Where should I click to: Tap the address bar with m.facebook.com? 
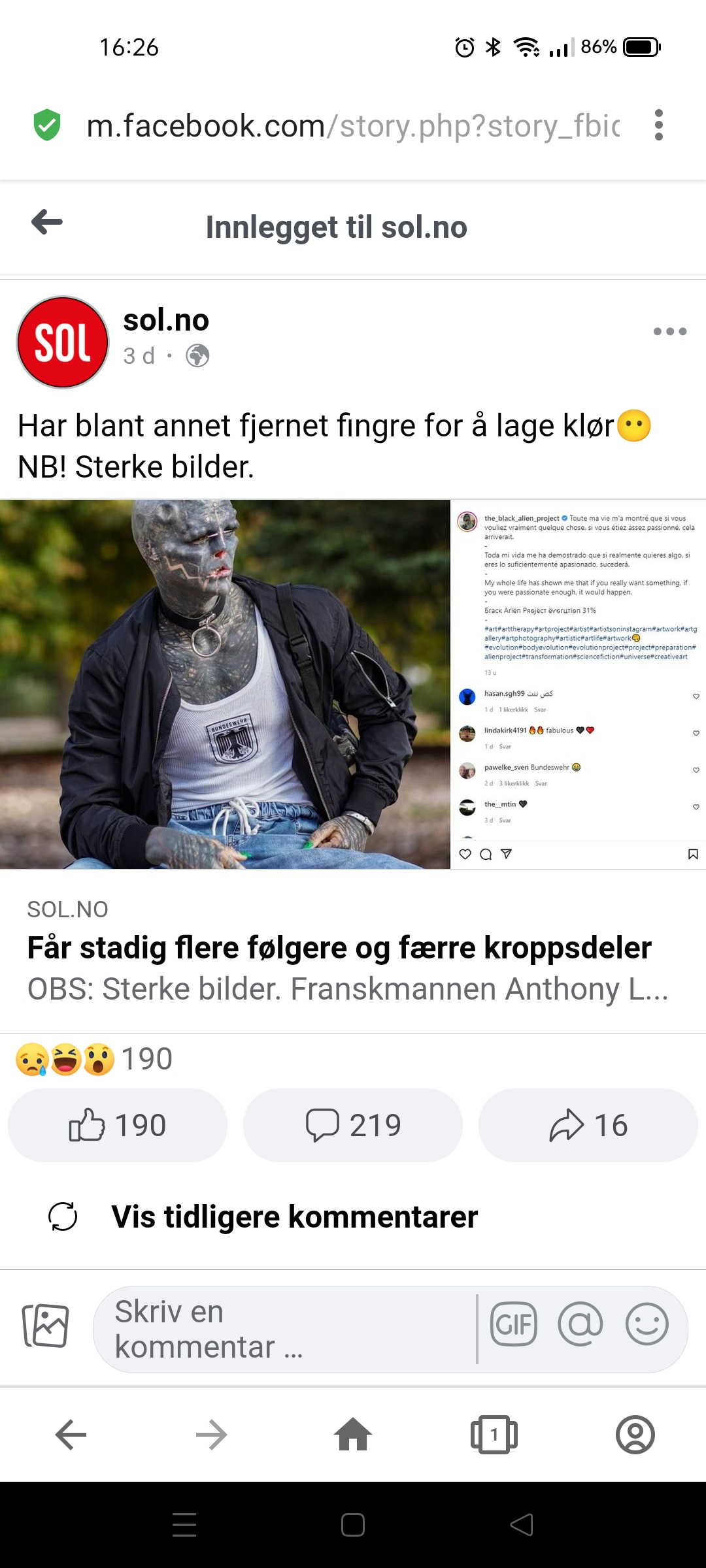[x=353, y=125]
